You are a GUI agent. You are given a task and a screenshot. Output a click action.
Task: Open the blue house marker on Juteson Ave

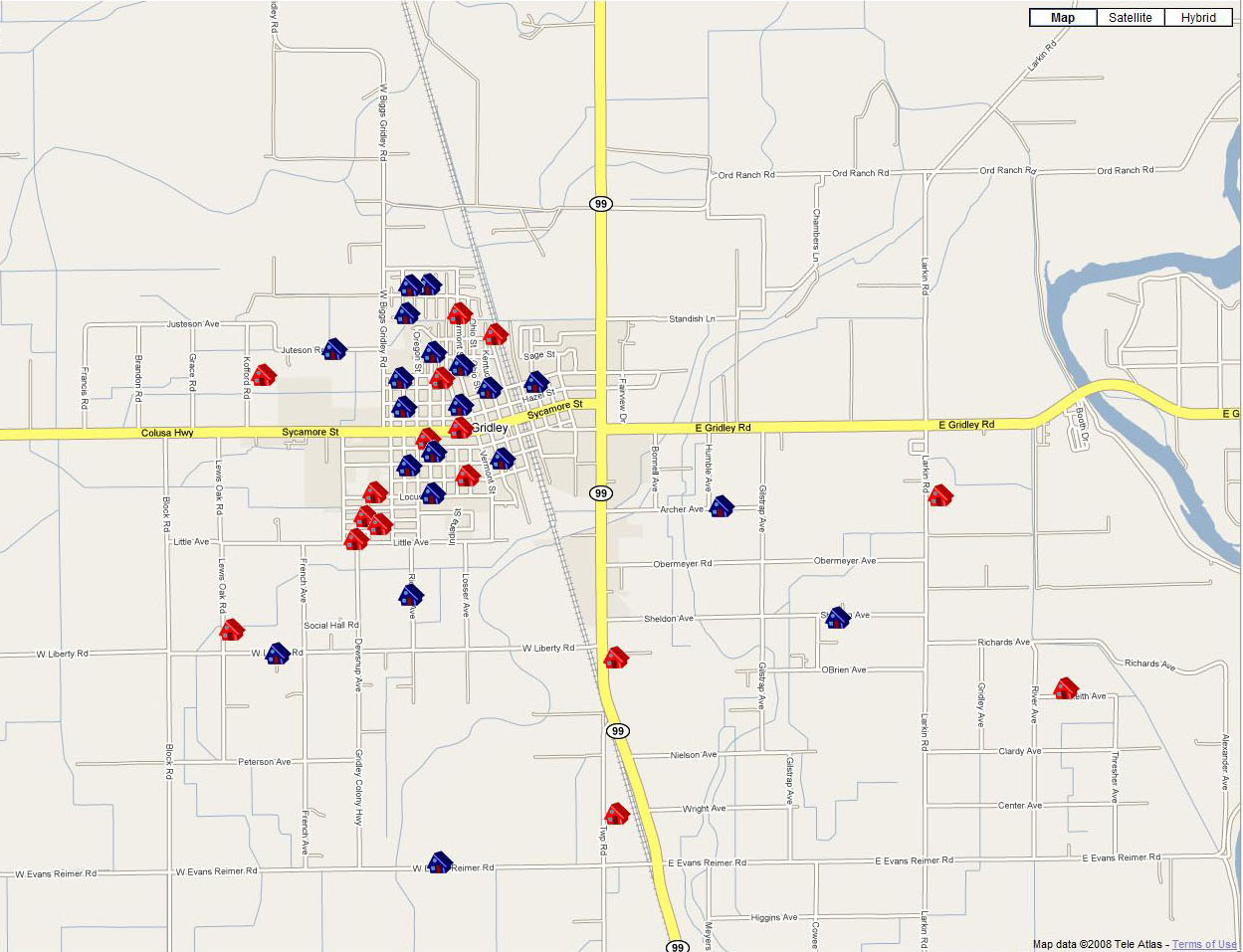coord(334,349)
